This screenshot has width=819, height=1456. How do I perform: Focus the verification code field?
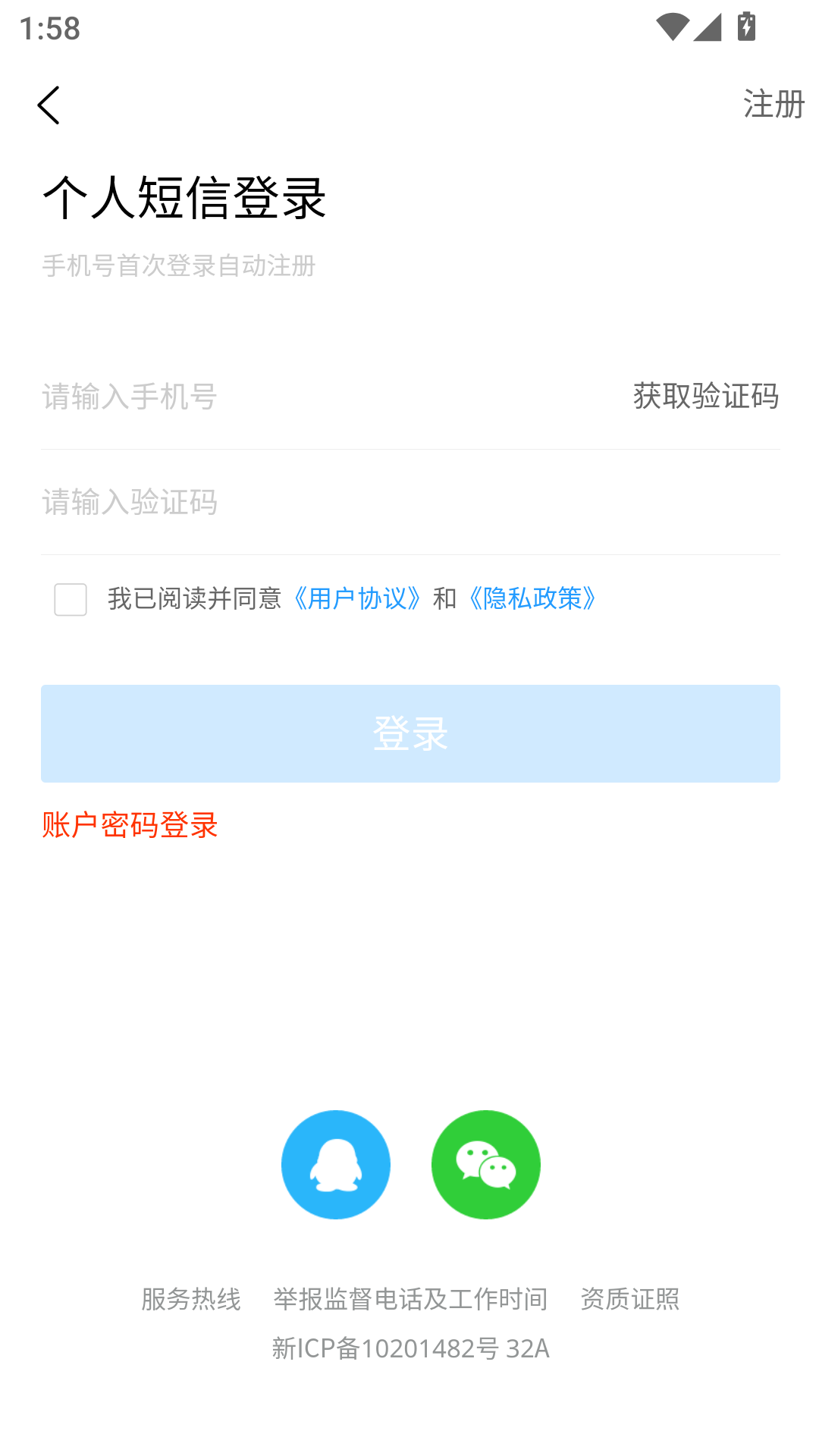[379, 502]
